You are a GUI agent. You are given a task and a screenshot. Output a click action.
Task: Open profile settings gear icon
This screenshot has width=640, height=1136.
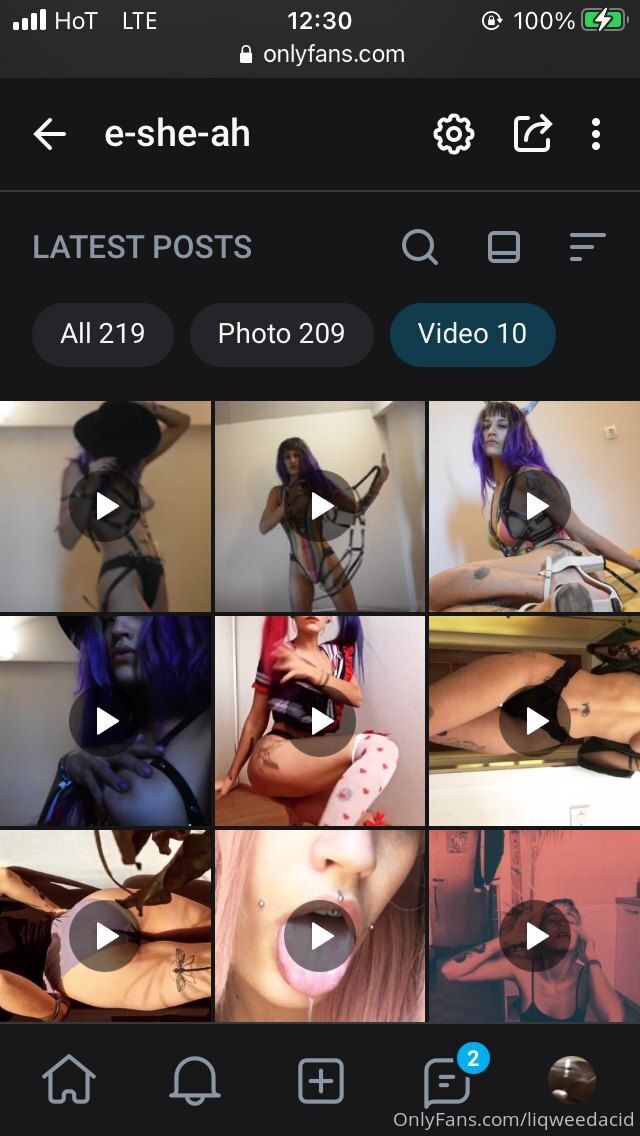(x=453, y=134)
